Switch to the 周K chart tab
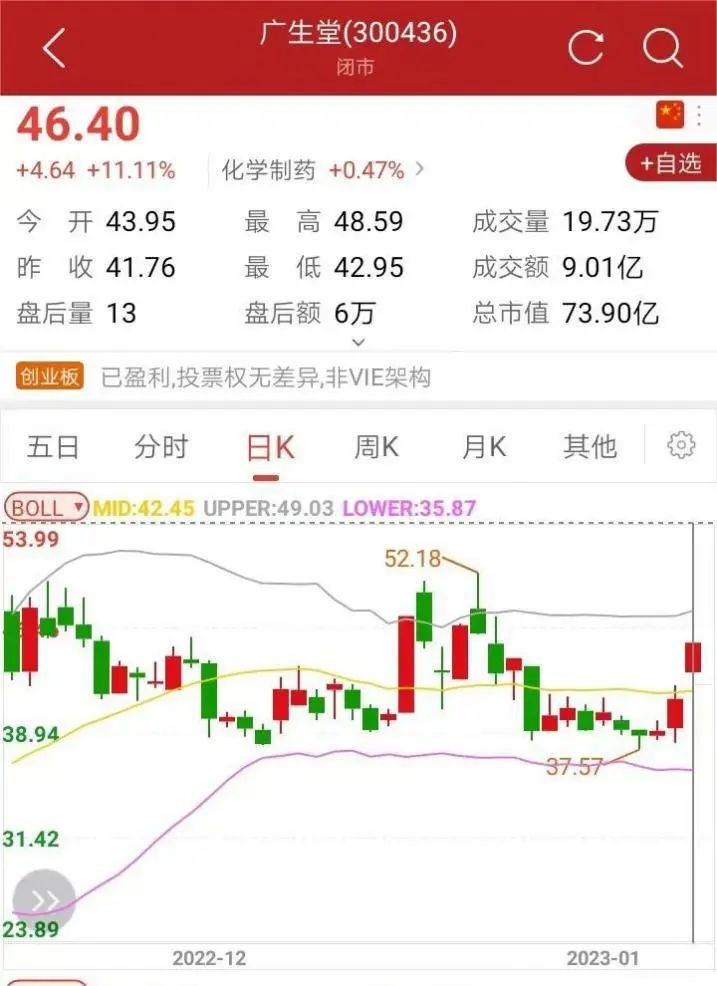The width and height of the screenshot is (717, 986). click(377, 446)
